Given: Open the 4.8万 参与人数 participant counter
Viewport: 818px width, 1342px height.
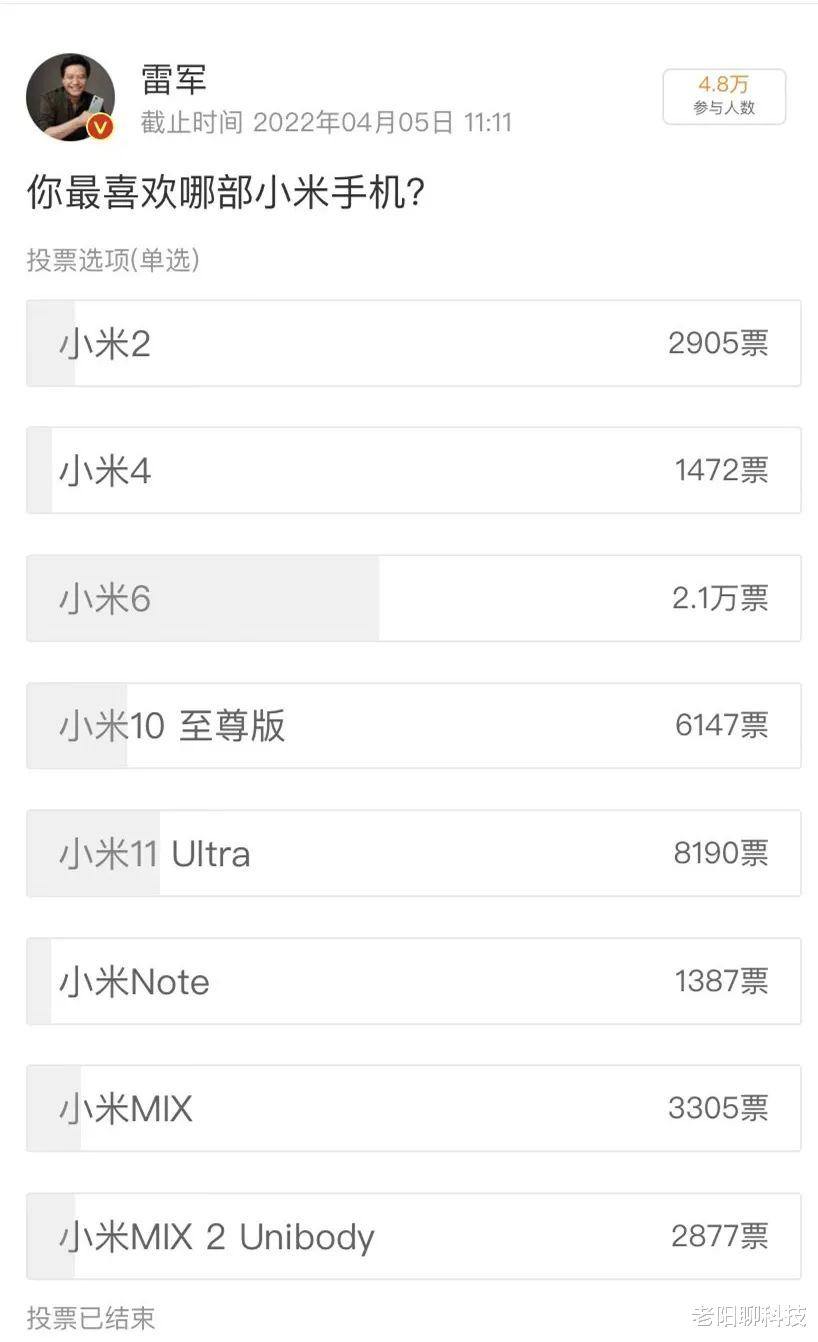Looking at the screenshot, I should click(x=723, y=96).
